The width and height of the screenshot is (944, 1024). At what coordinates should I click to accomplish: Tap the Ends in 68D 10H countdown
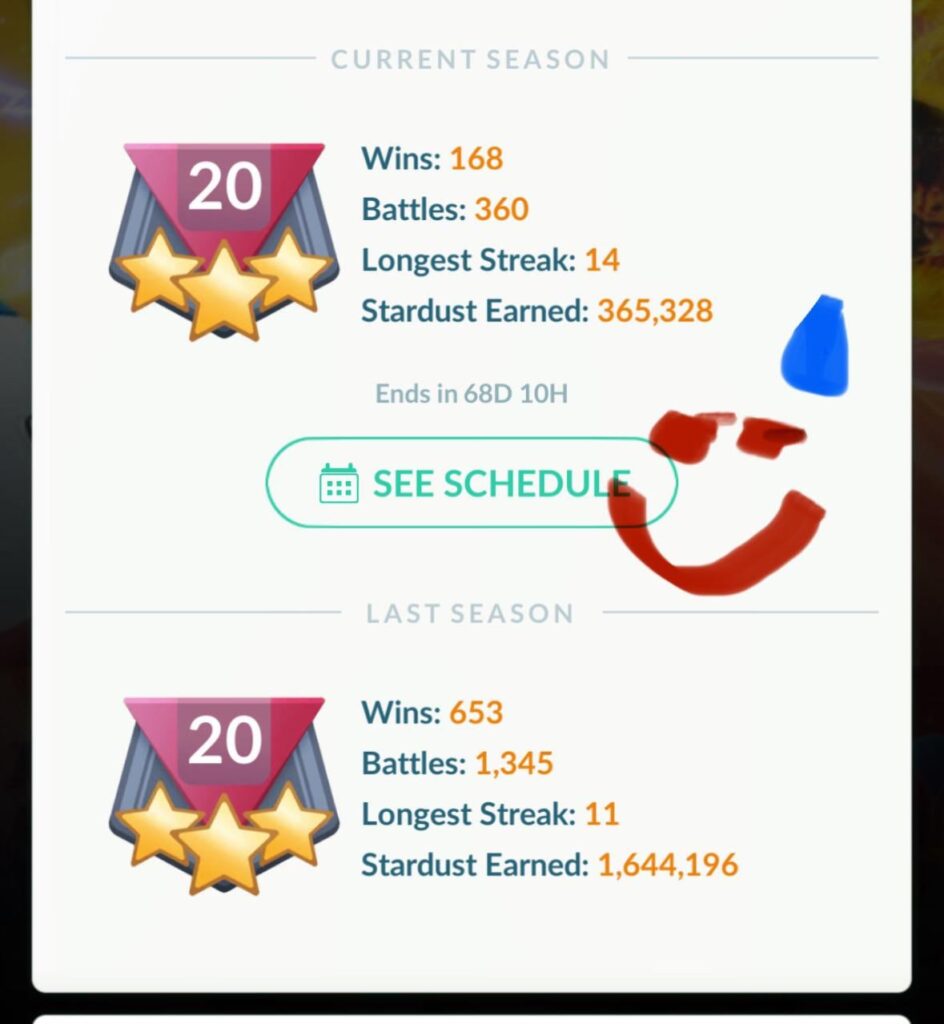point(470,393)
